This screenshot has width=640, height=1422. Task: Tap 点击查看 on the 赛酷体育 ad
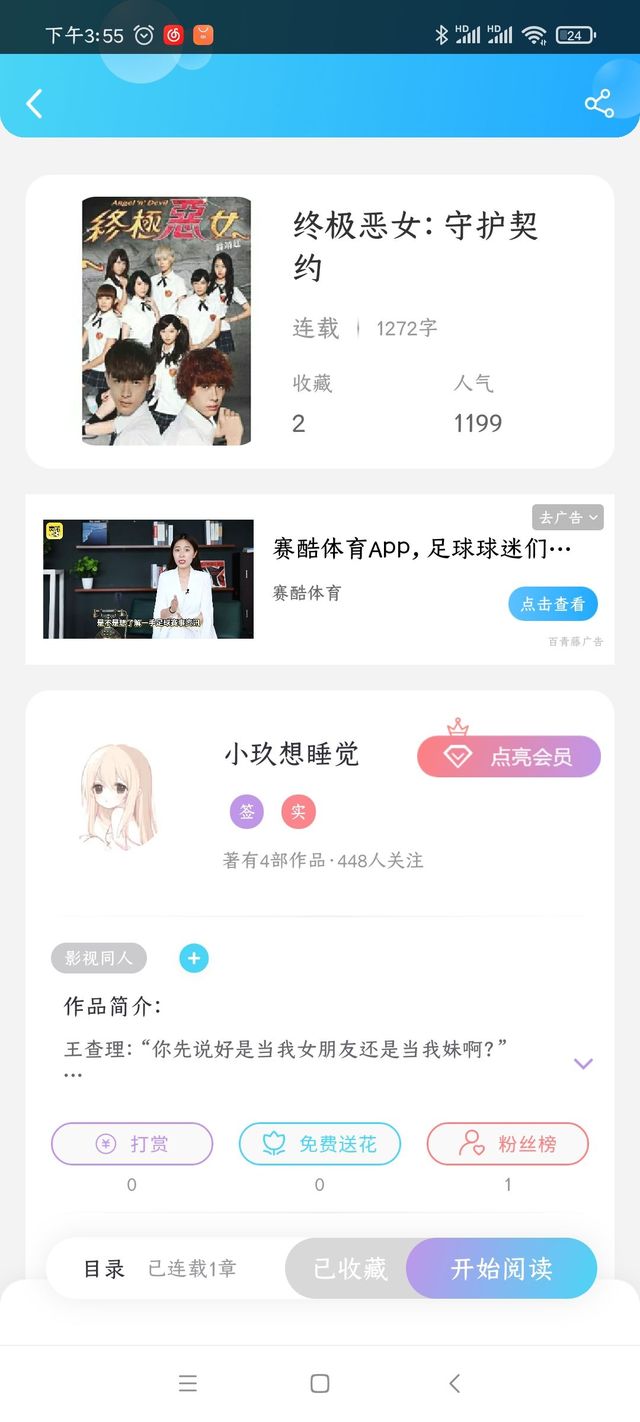[553, 604]
